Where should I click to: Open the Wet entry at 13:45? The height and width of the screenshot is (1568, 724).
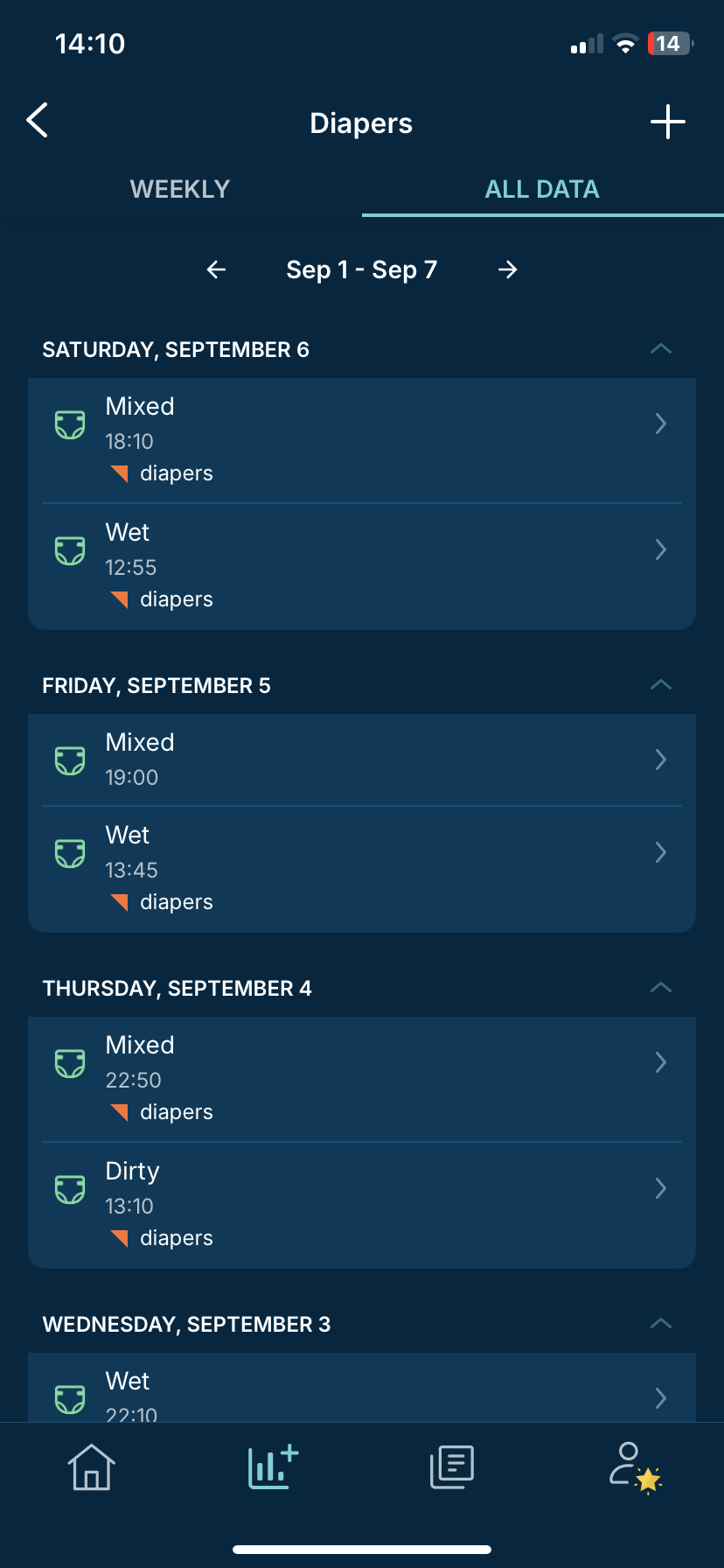(362, 869)
